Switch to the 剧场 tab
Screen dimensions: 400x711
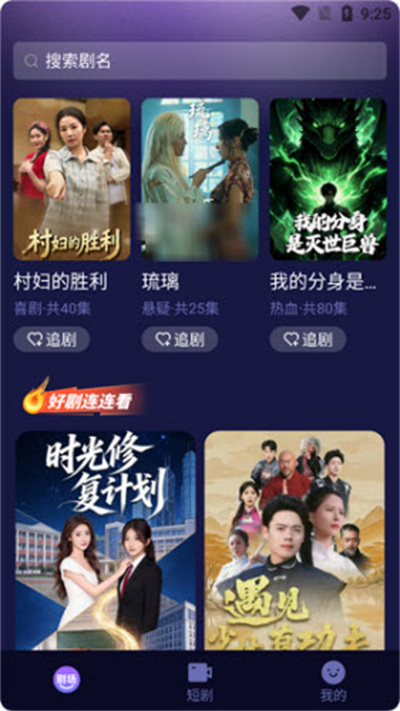click(67, 679)
